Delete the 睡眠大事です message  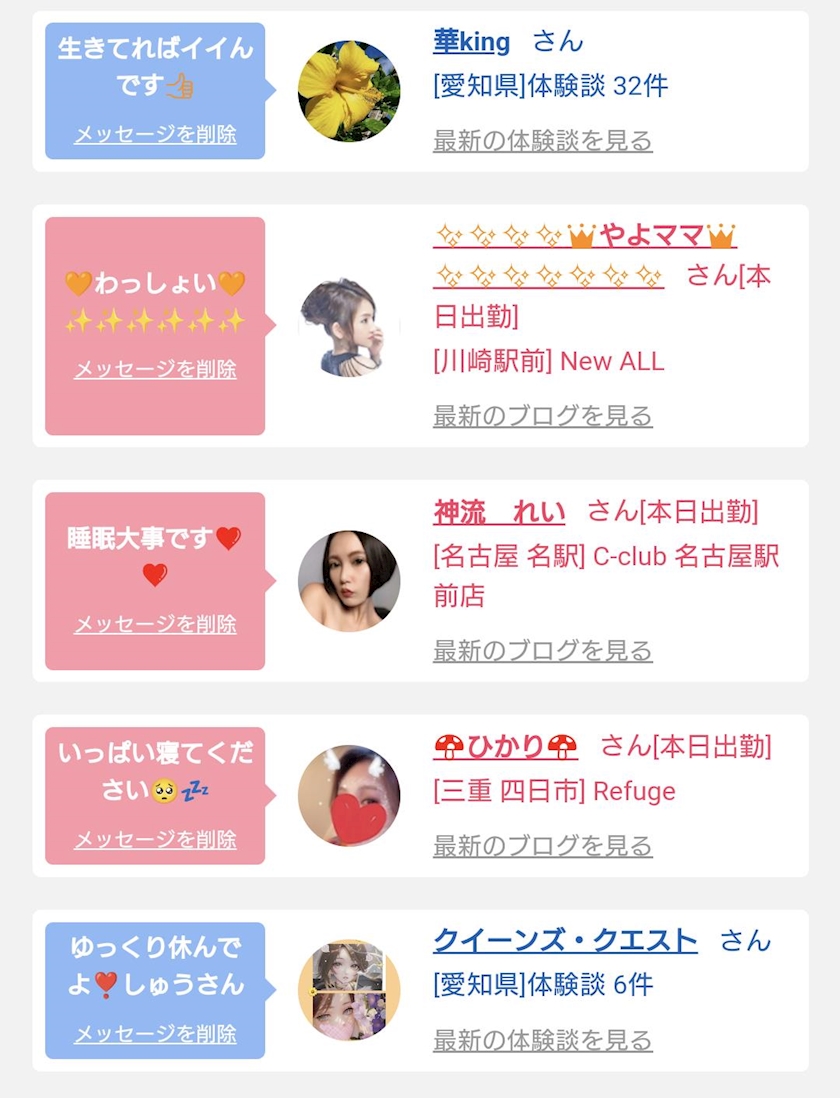pyautogui.click(x=155, y=624)
